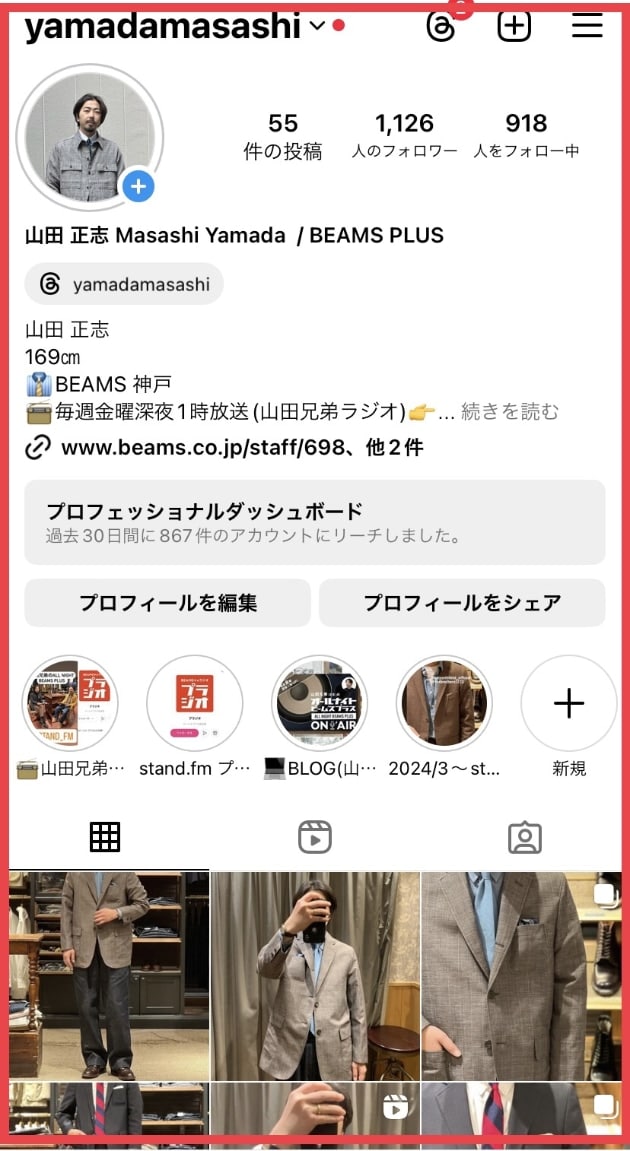The width and height of the screenshot is (630, 1151).
Task: Switch to the Reels tab
Action: pyautogui.click(x=315, y=837)
